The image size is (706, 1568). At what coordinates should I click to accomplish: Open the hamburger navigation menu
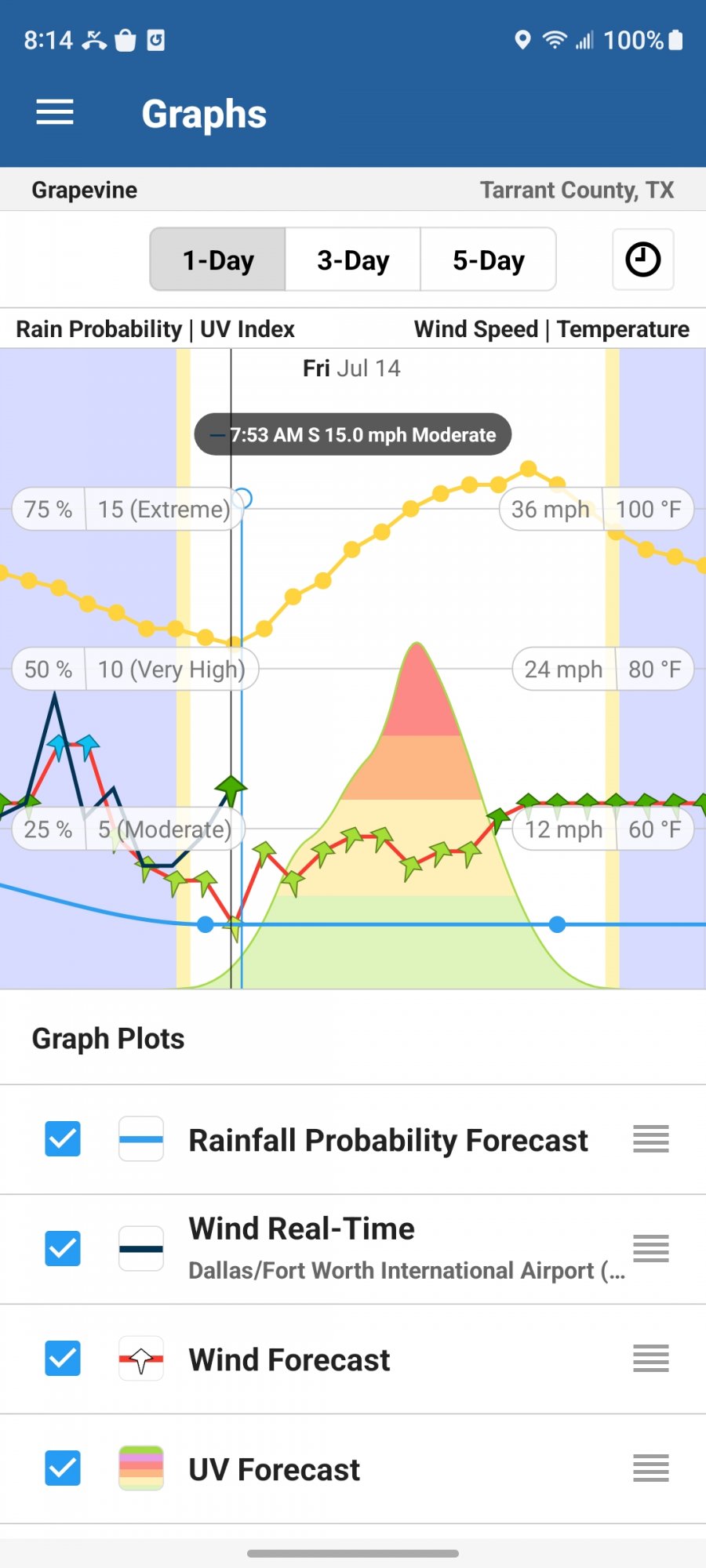click(x=55, y=113)
